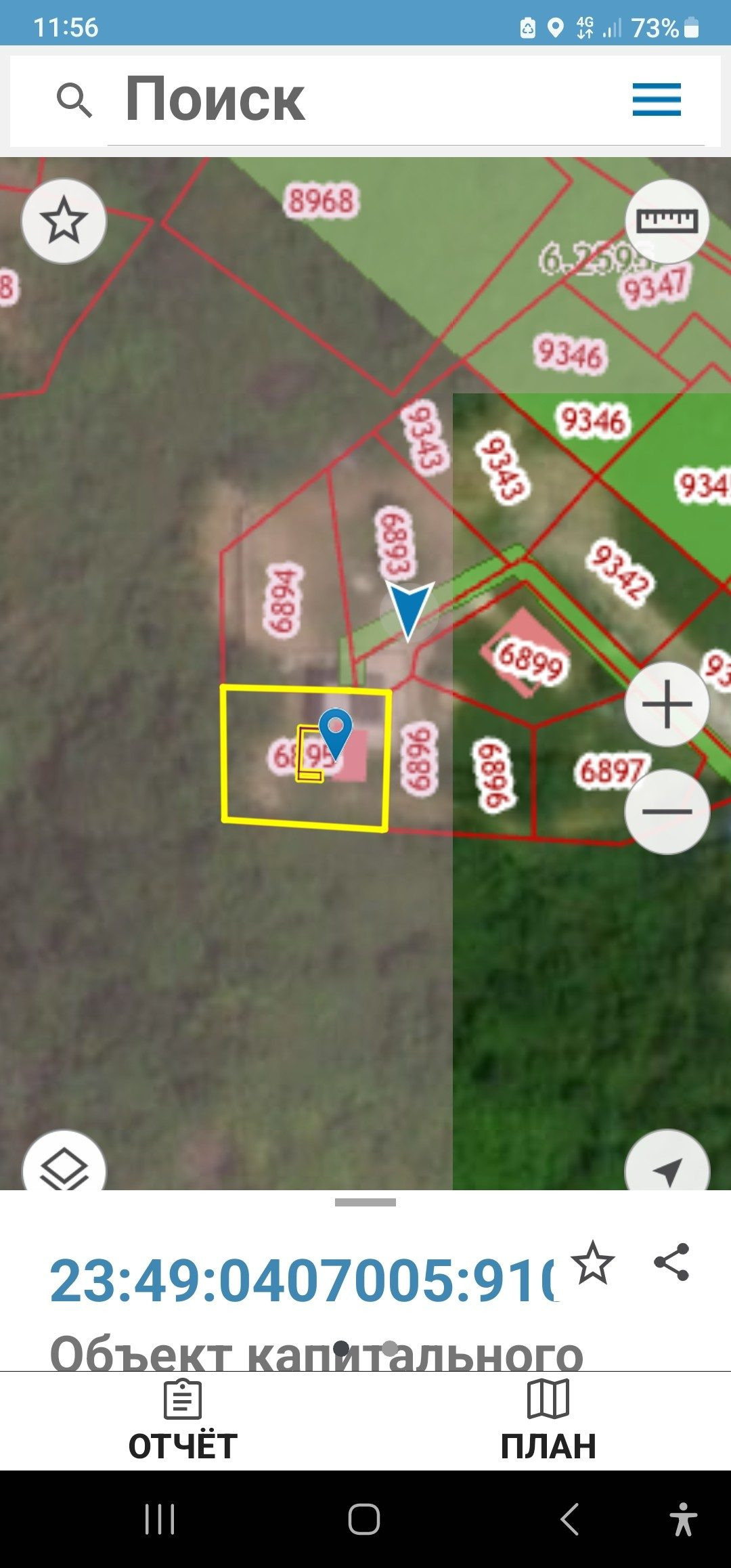Tap the bottom sheet drag handle
This screenshot has width=731, height=1568.
365,1202
